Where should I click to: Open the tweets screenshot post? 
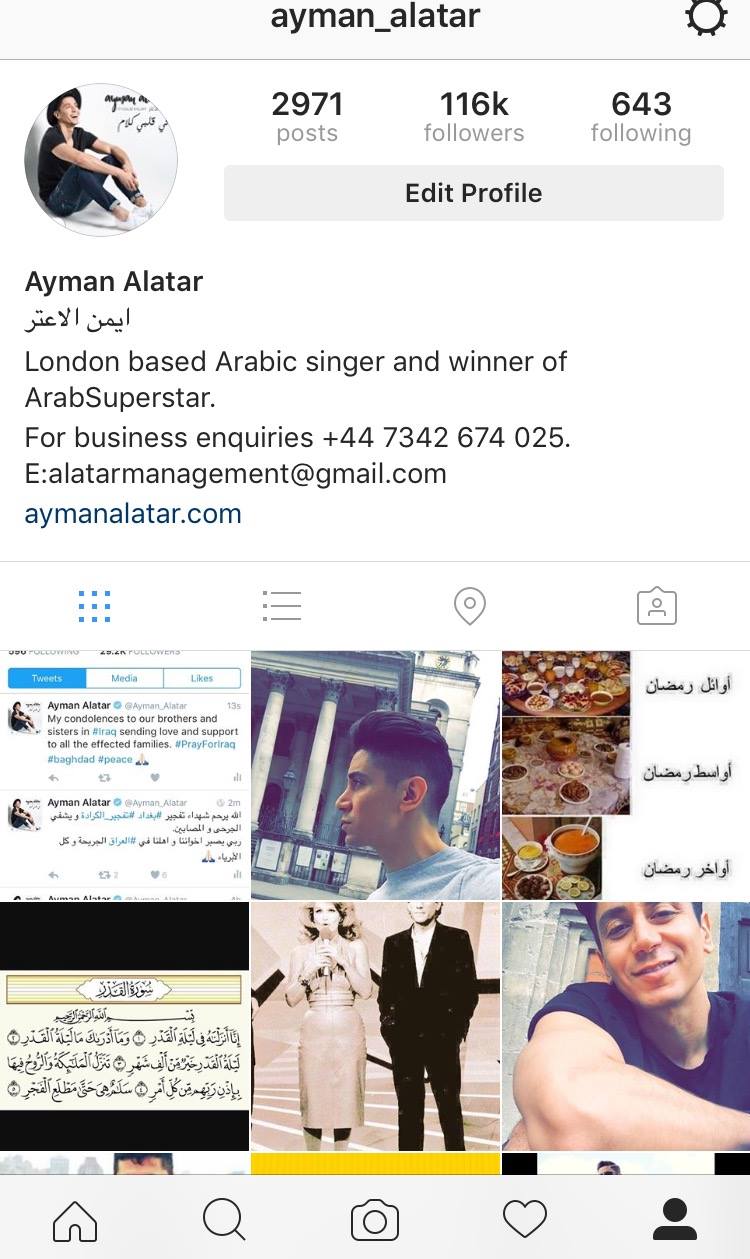[124, 776]
